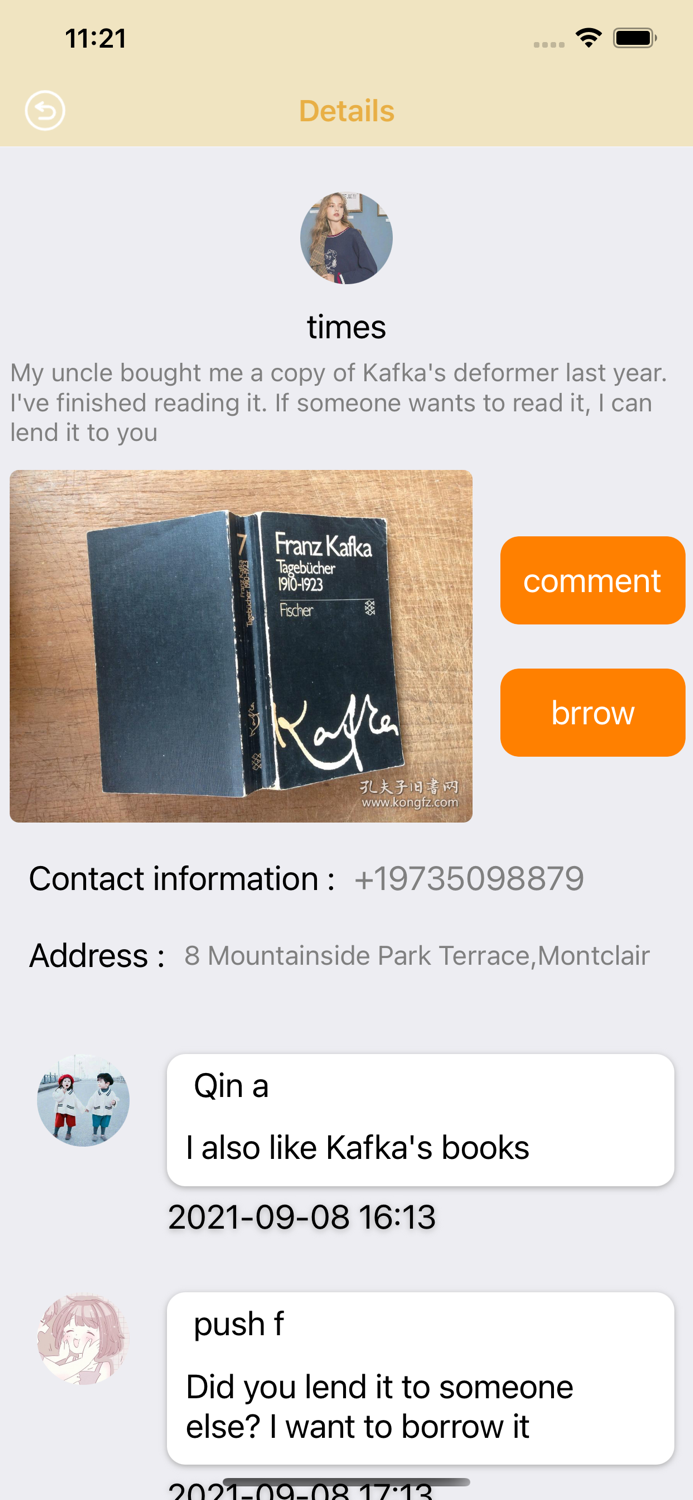Open push f's avatar

(83, 1339)
